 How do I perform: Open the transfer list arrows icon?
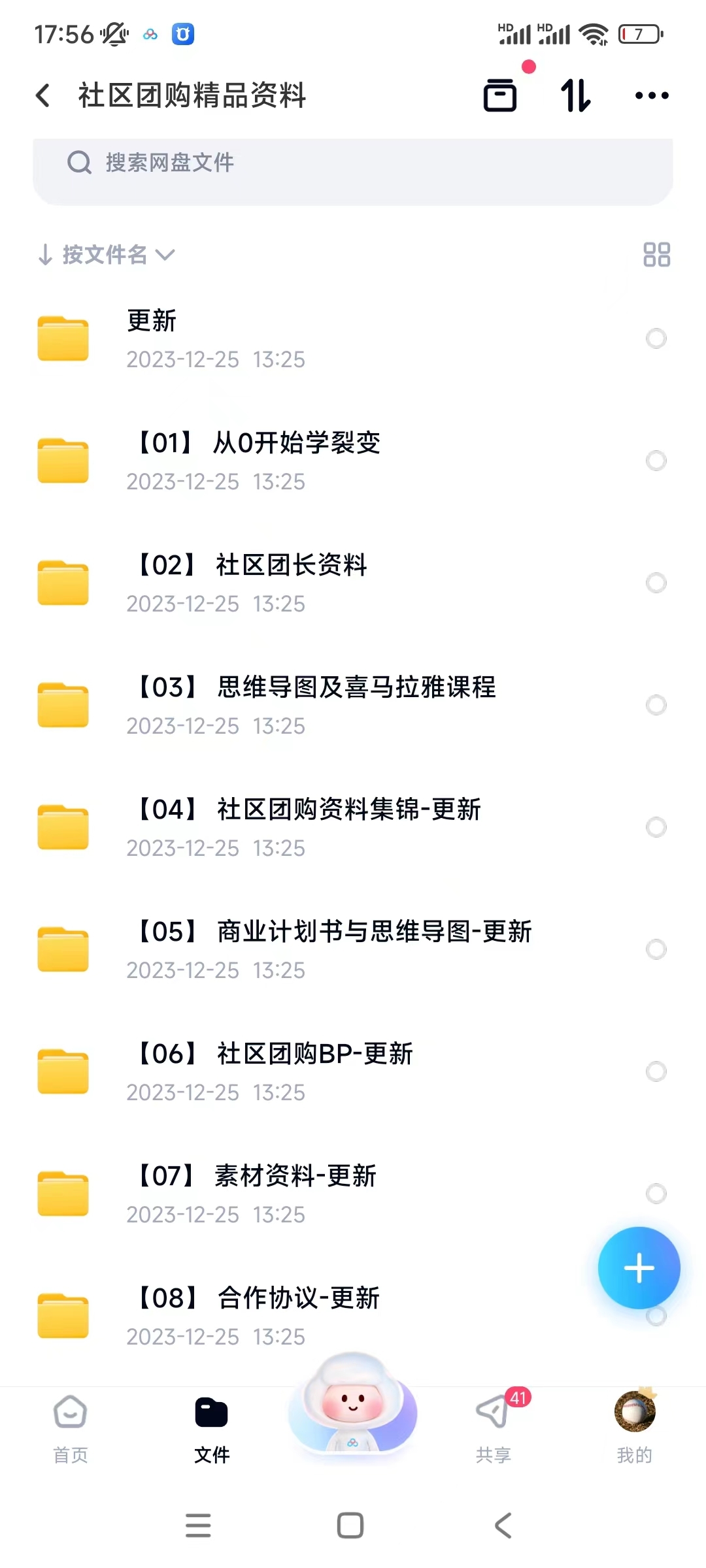576,95
